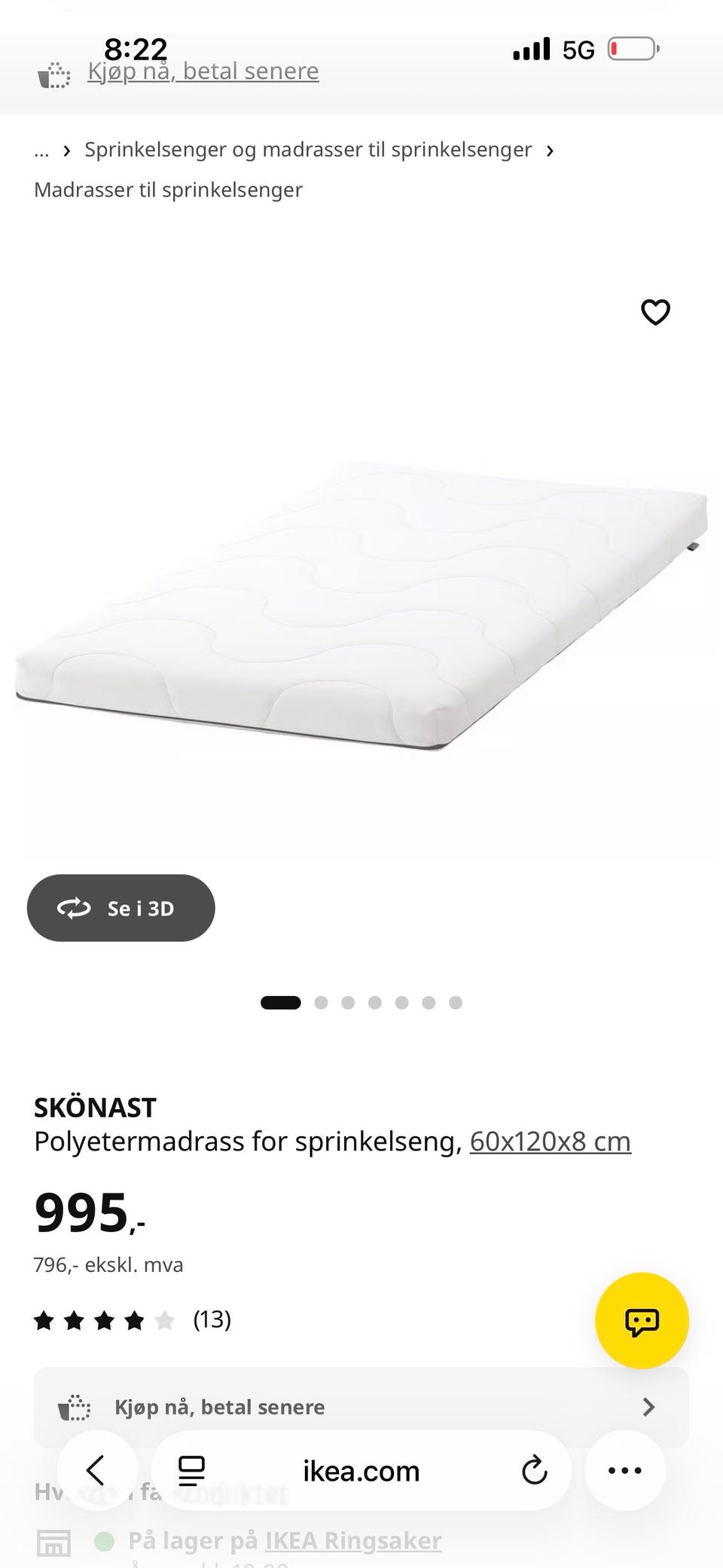Screen dimensions: 723x1568
Task: Open the page options icon in address bar
Action: coord(191,1470)
